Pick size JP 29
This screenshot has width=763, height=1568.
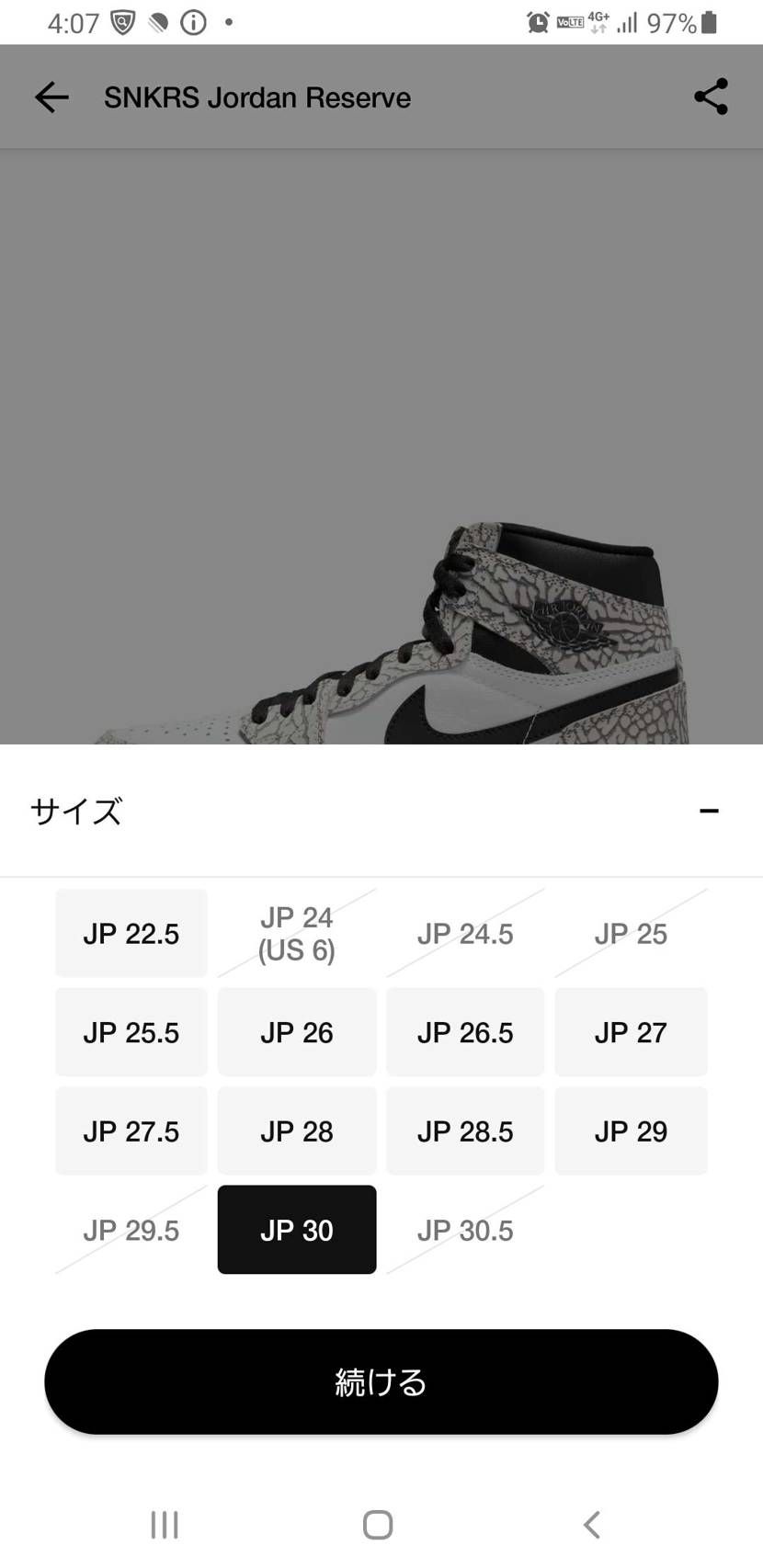coord(631,1131)
